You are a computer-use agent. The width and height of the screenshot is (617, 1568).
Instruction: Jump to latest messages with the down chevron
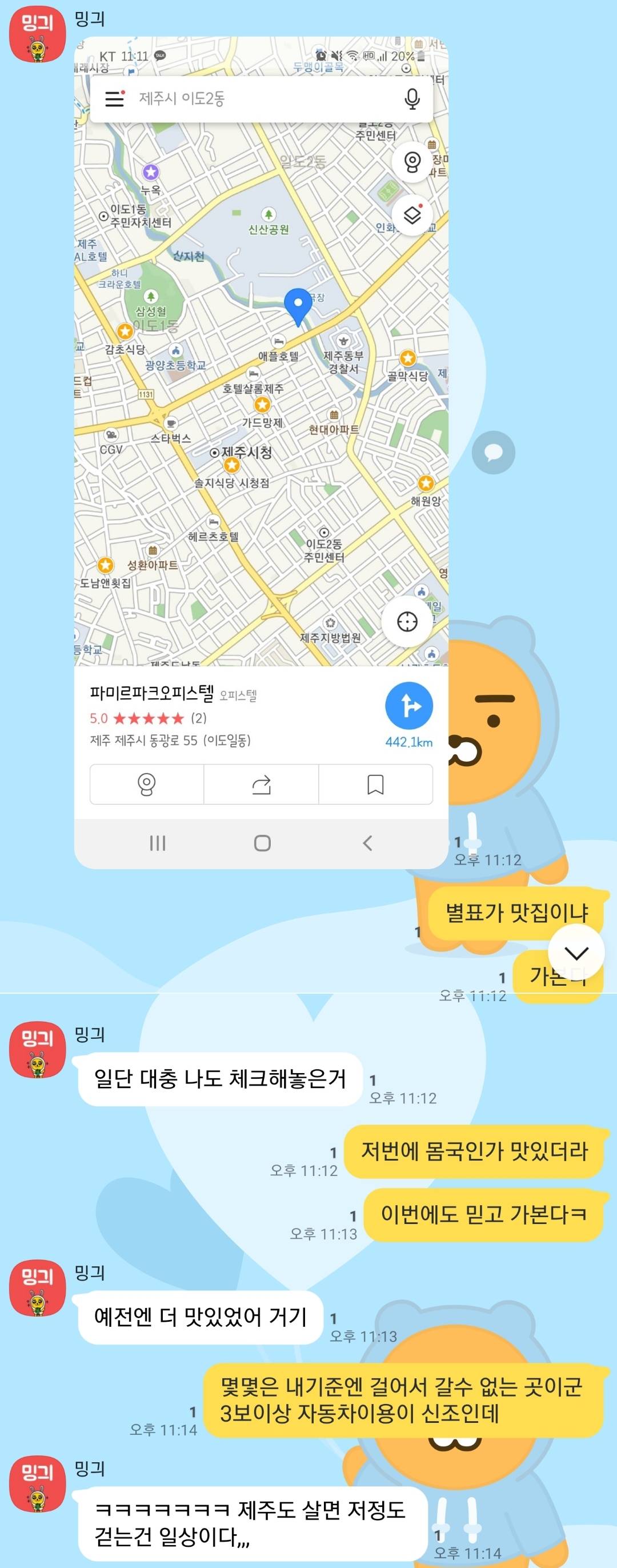(x=576, y=952)
